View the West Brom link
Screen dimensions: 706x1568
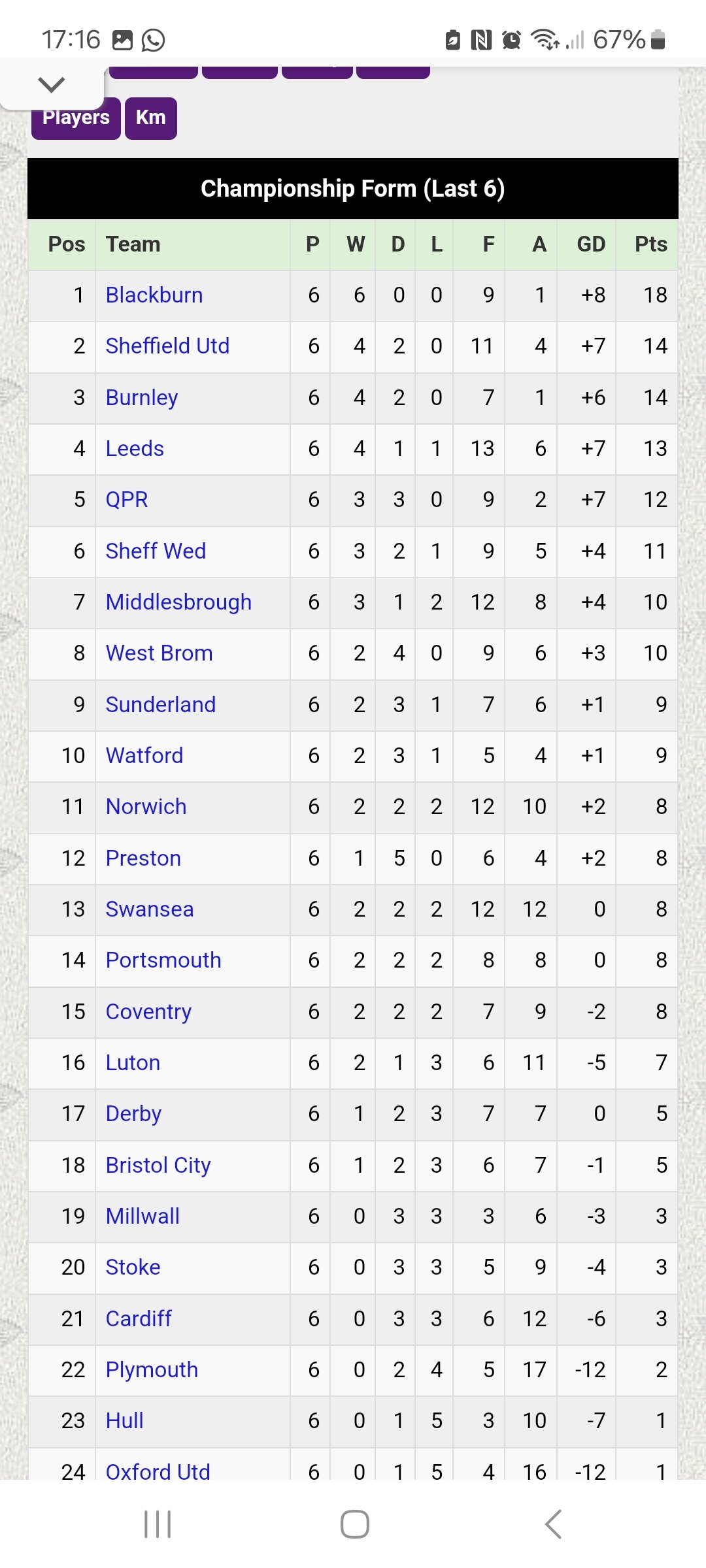pos(159,653)
